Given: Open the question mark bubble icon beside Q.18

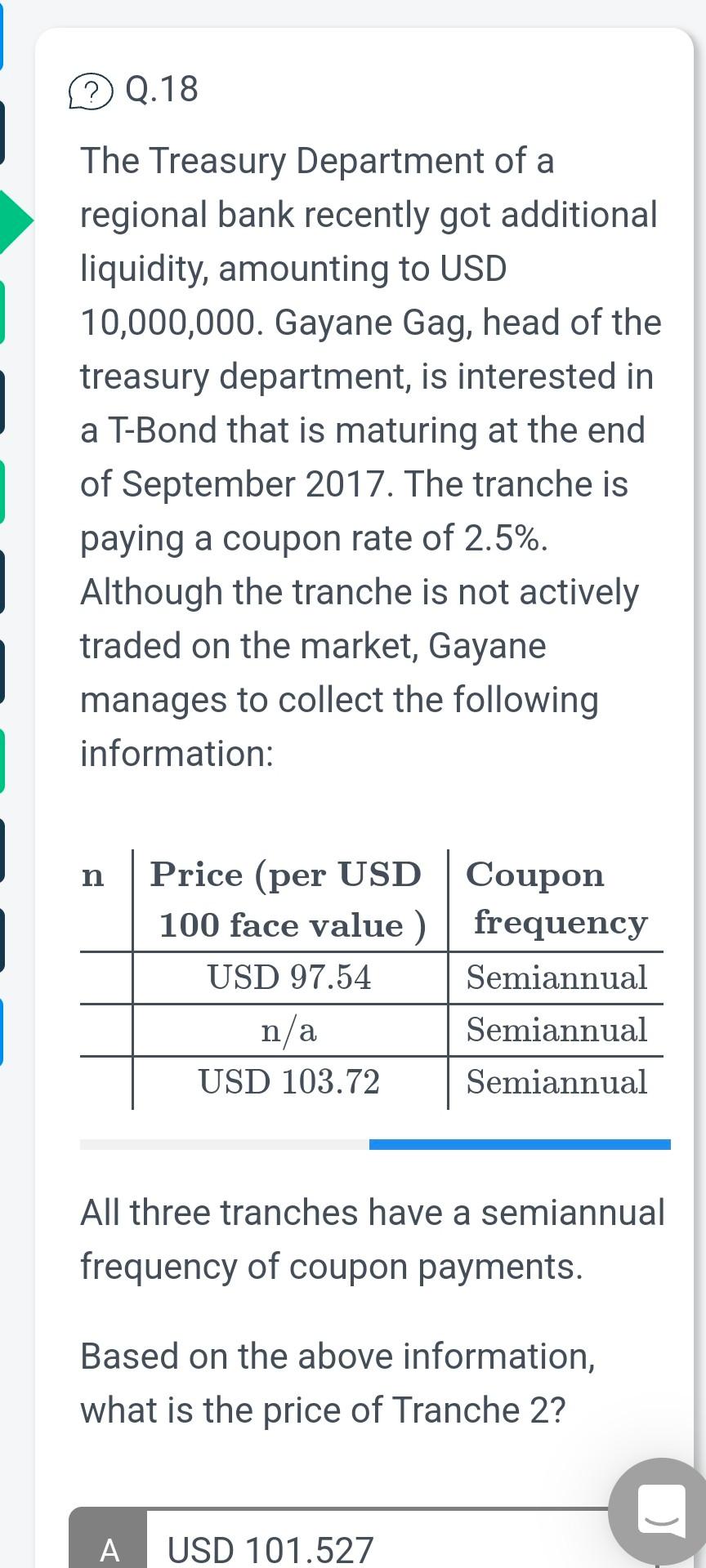Looking at the screenshot, I should pyautogui.click(x=92, y=90).
